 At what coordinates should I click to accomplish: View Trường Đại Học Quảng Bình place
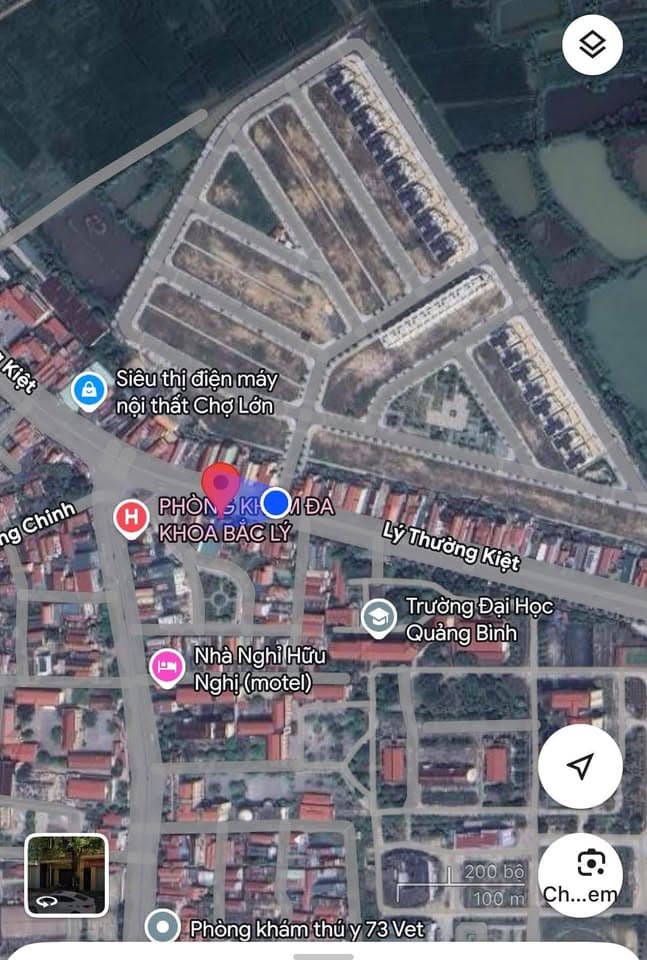(378, 618)
